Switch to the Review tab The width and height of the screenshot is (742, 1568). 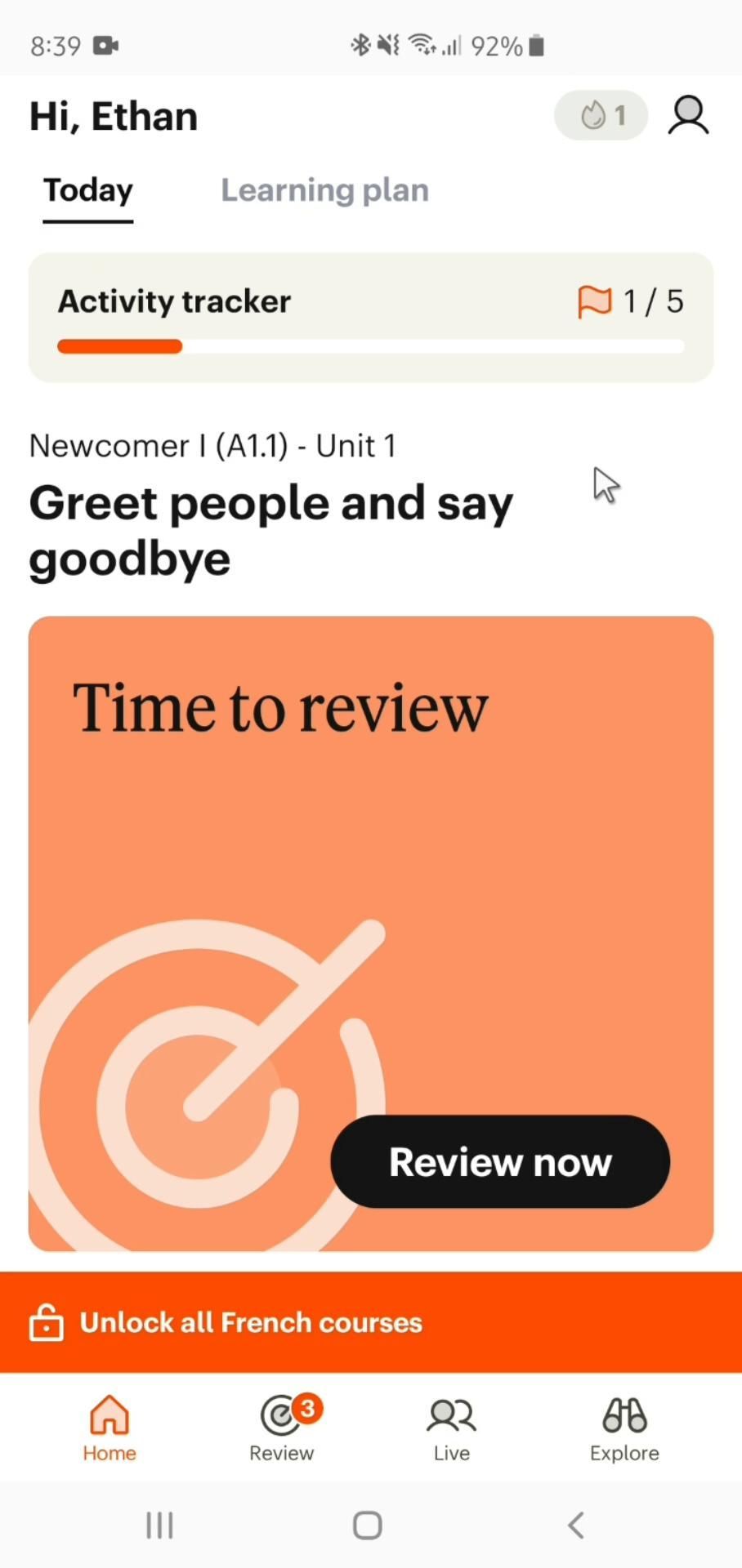click(x=282, y=1428)
